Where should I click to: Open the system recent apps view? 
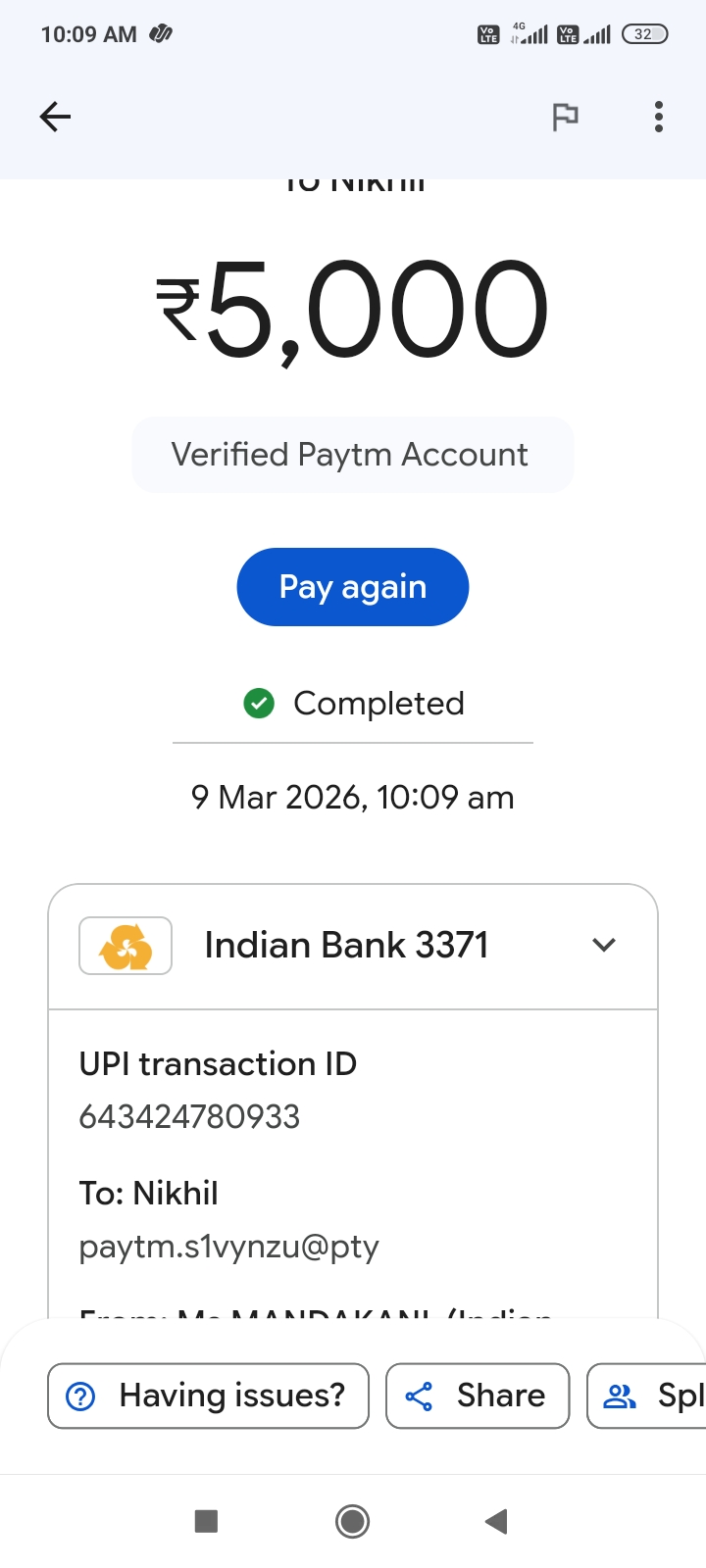tap(206, 1521)
